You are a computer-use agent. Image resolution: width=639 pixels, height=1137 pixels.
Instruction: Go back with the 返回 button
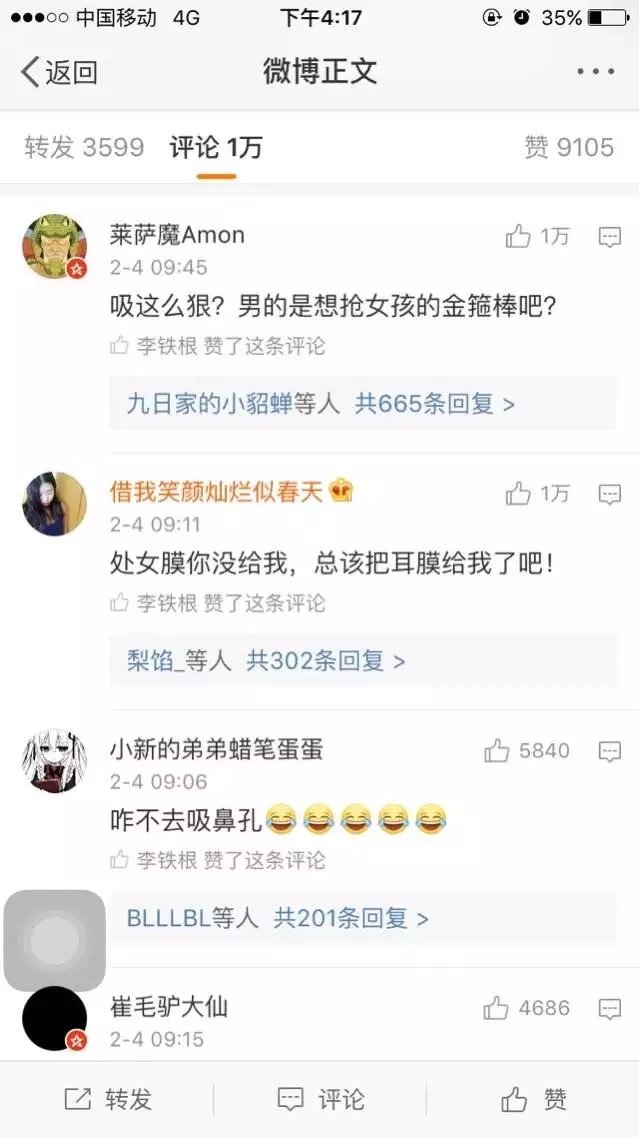point(59,72)
